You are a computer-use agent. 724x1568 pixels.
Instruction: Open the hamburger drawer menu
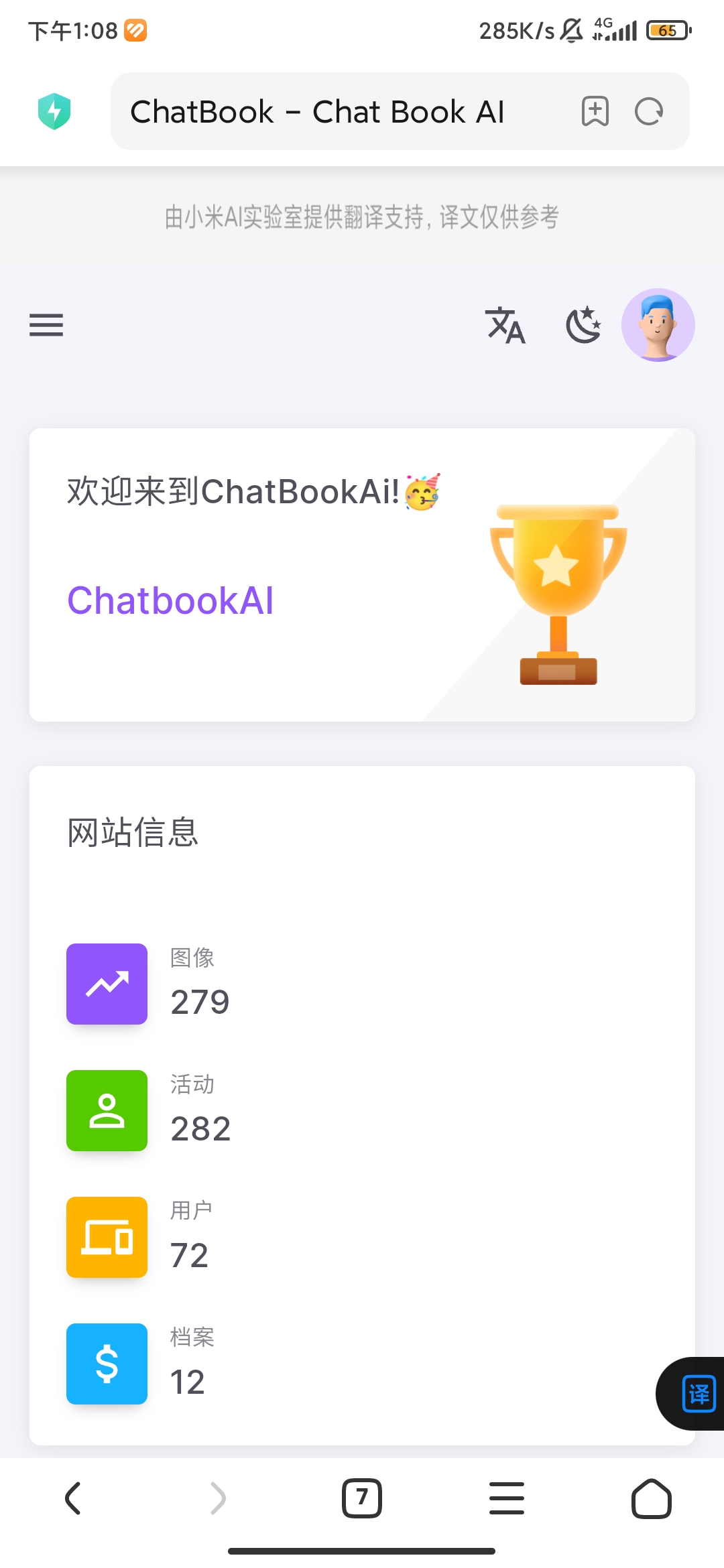[x=46, y=325]
